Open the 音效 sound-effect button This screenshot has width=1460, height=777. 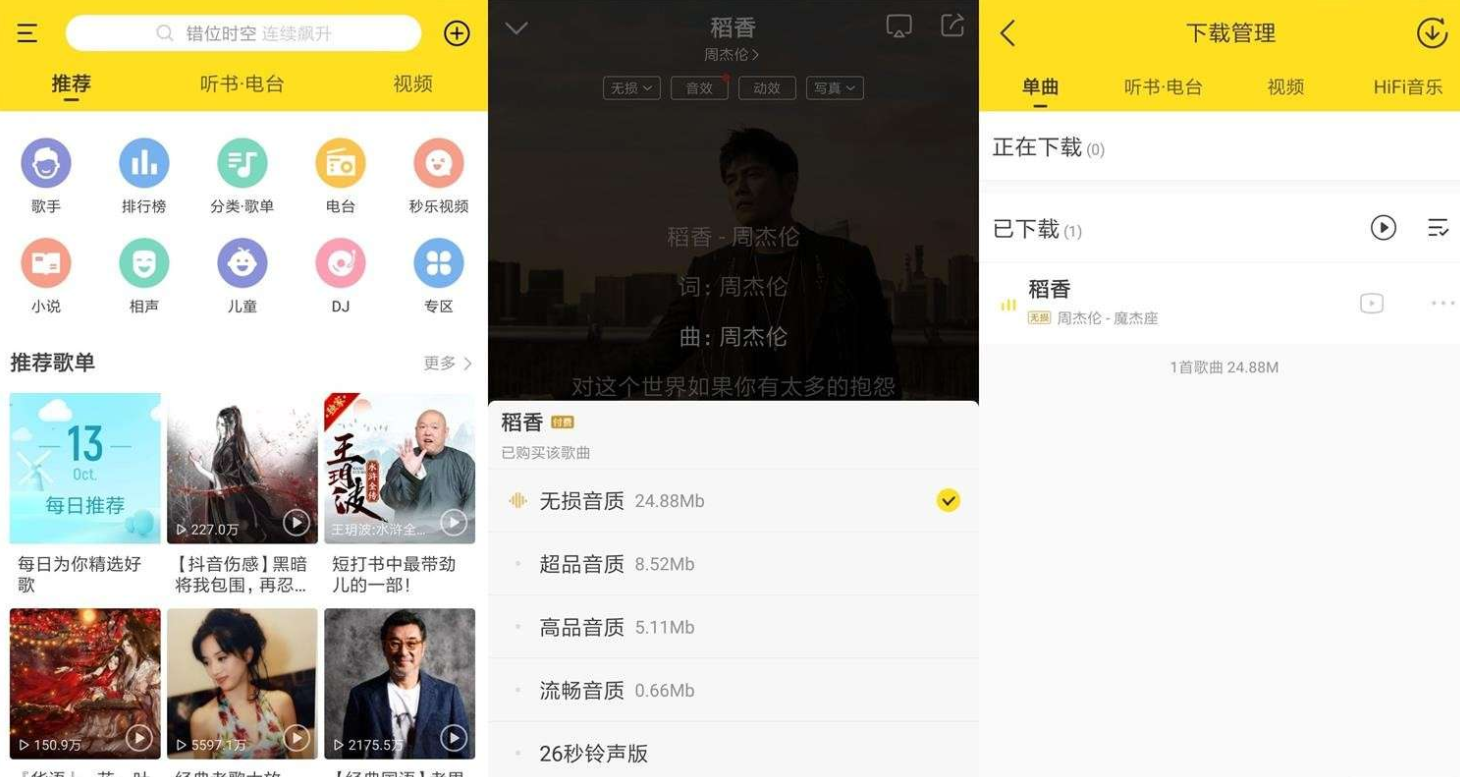coord(699,88)
